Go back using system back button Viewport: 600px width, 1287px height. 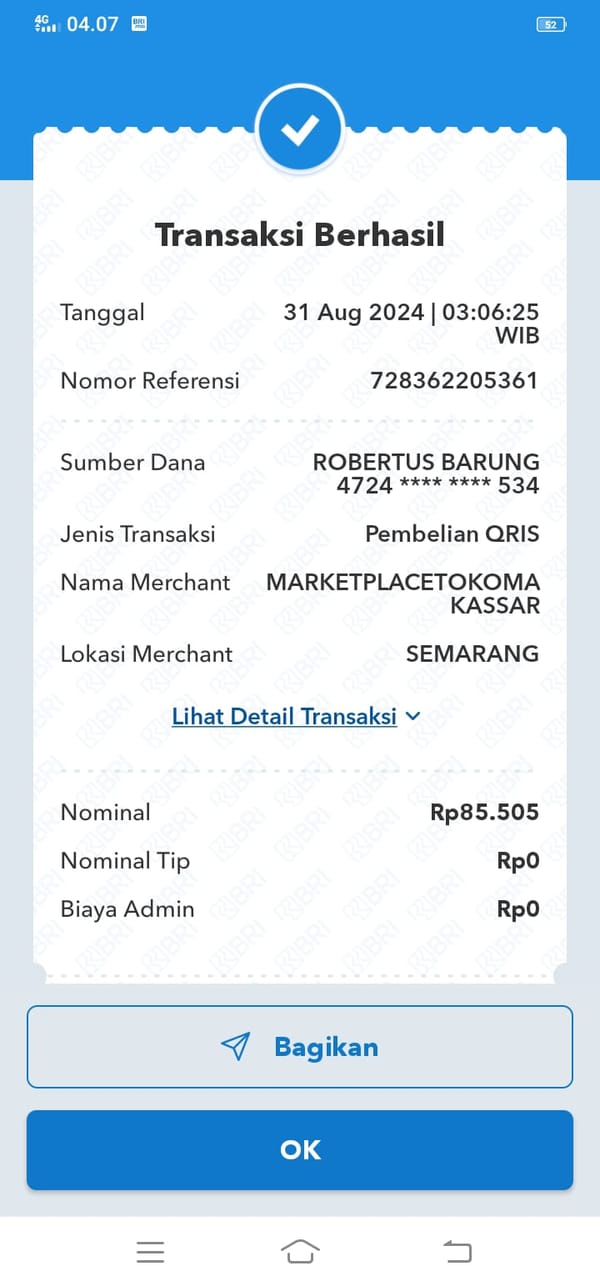click(x=456, y=1250)
